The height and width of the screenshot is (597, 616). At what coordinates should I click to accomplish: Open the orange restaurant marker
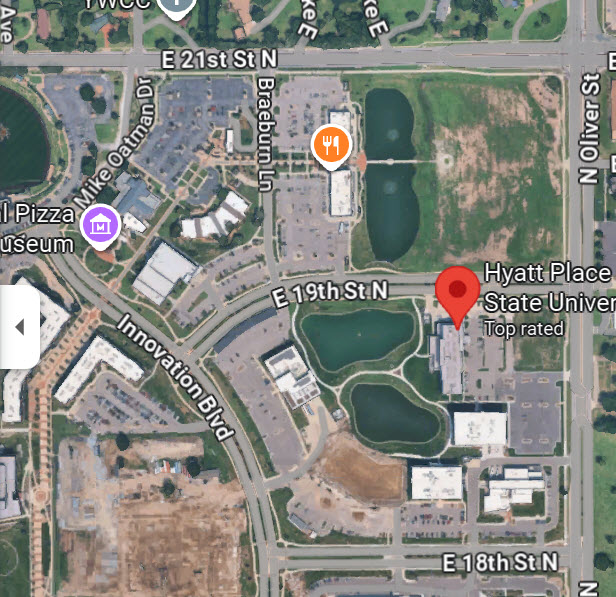click(331, 145)
